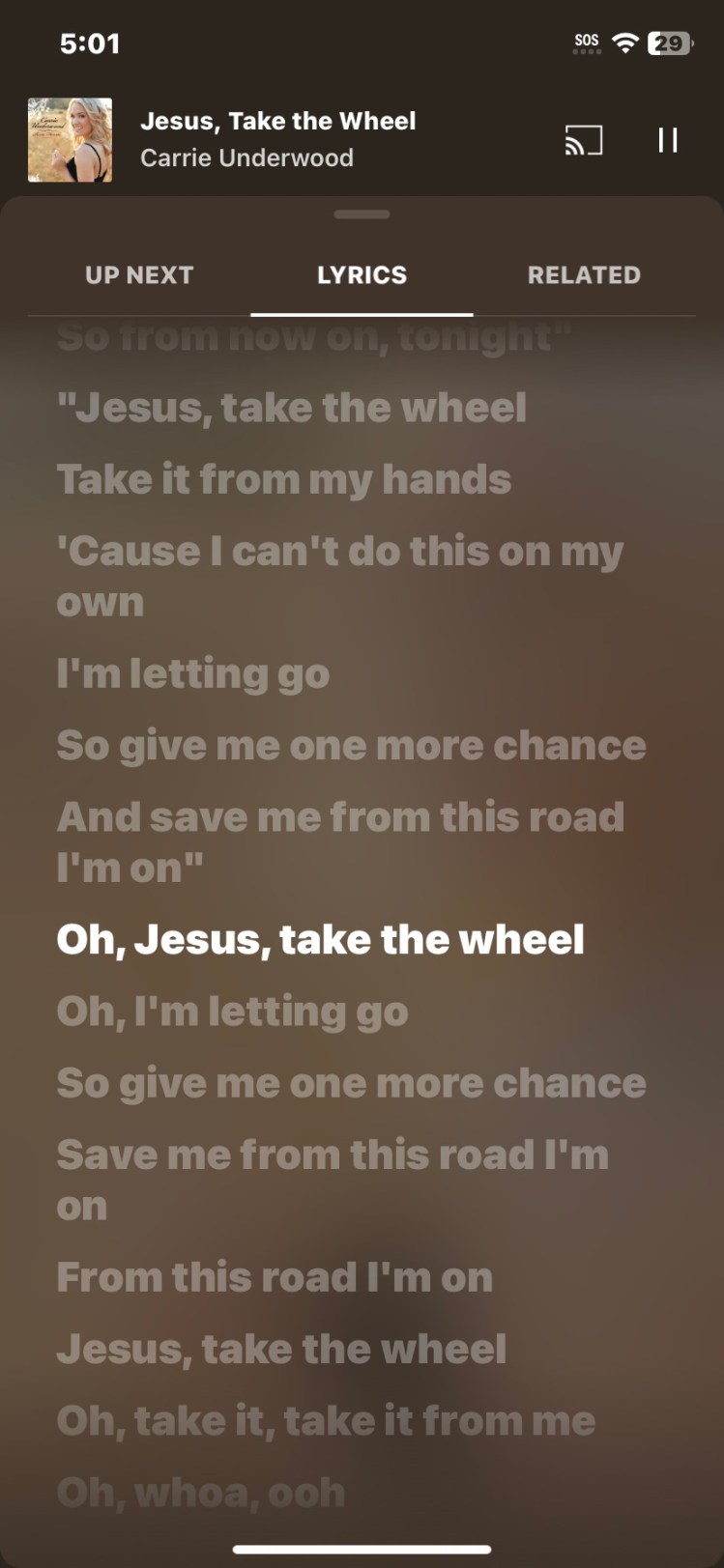Tap the panel drag handle
This screenshot has height=1568, width=724.
[x=362, y=214]
